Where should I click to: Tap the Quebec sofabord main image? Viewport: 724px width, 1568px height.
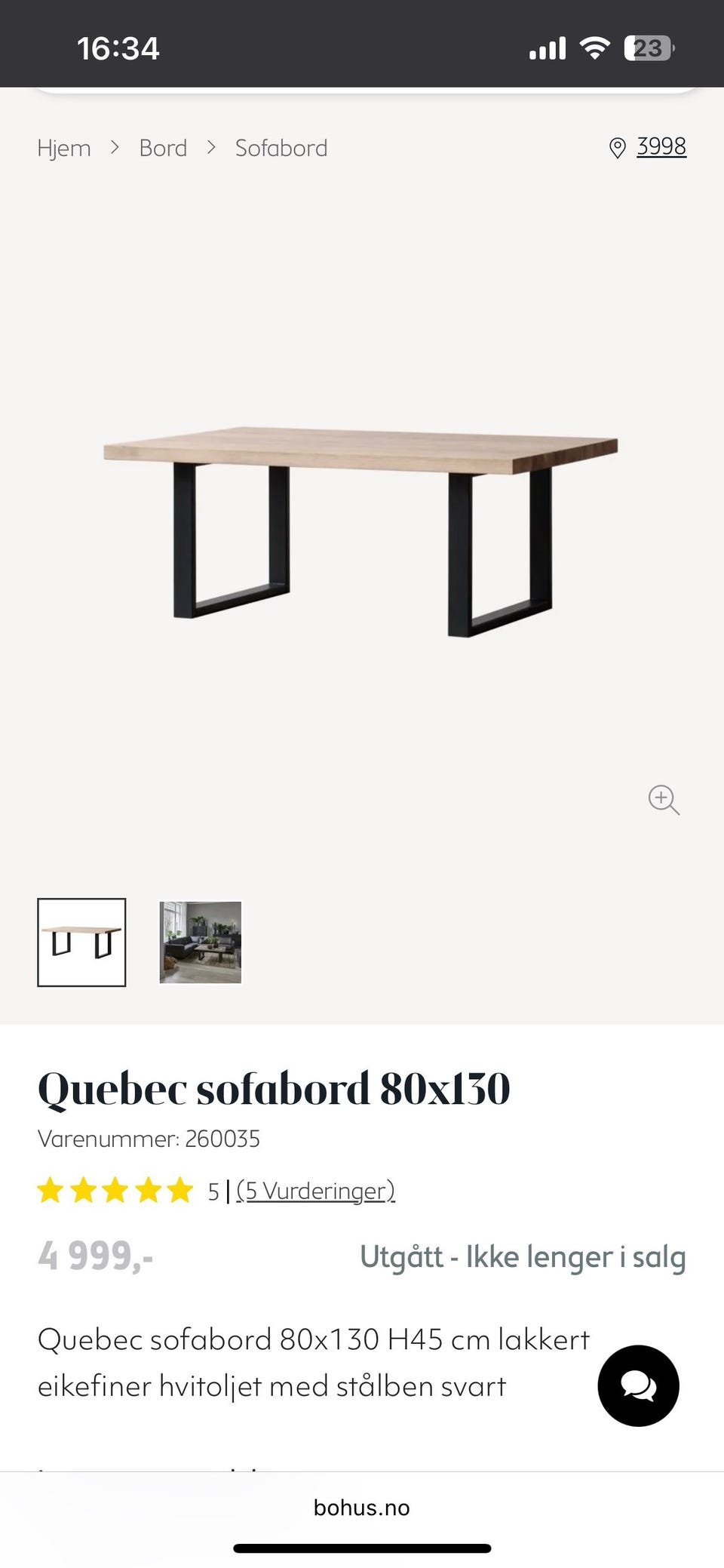click(362, 528)
